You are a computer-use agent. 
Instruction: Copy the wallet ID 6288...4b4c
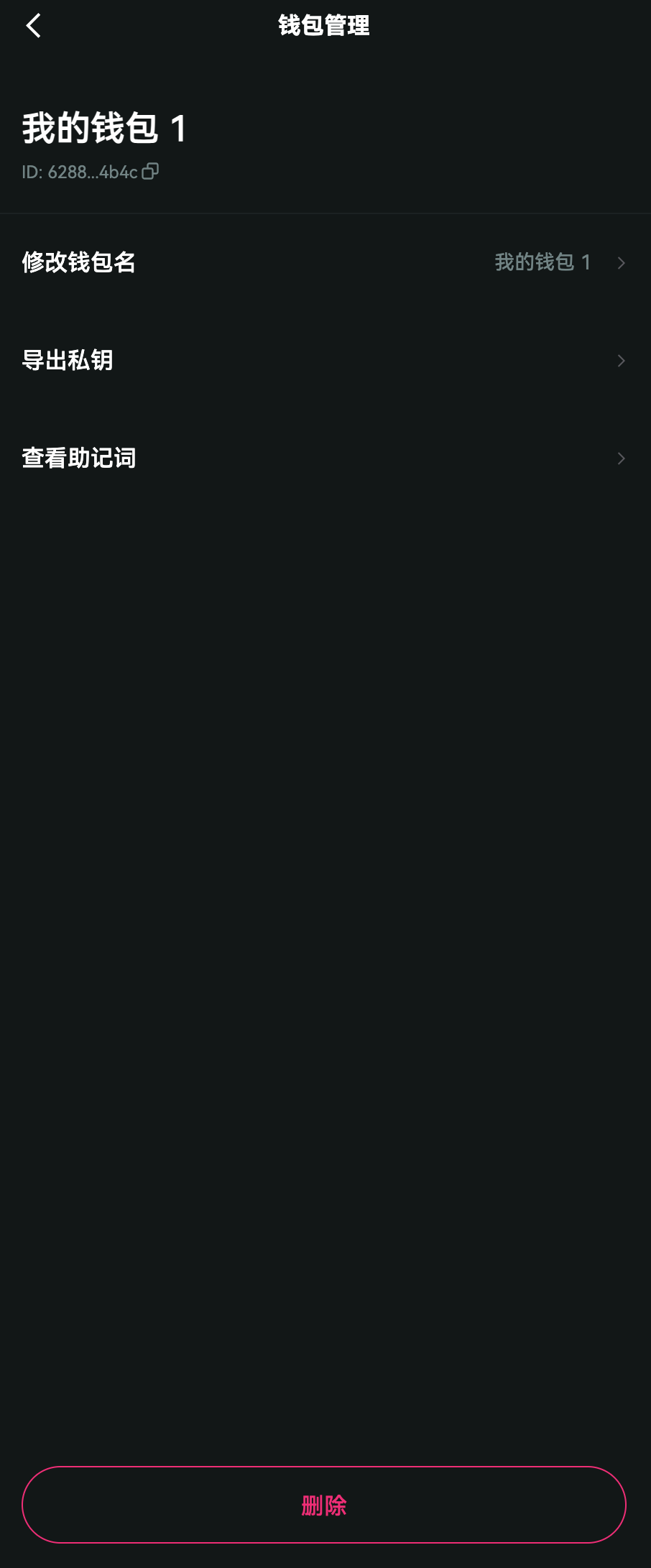point(150,172)
